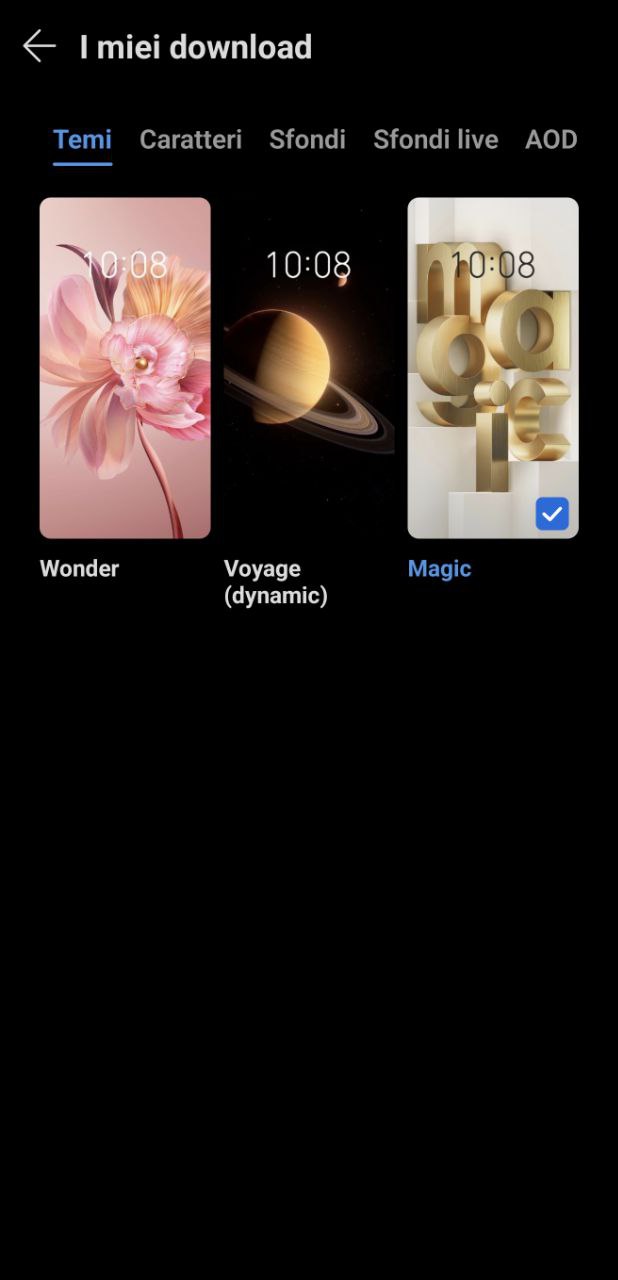The image size is (618, 1280).
Task: Open the AOD tab
Action: coord(551,139)
